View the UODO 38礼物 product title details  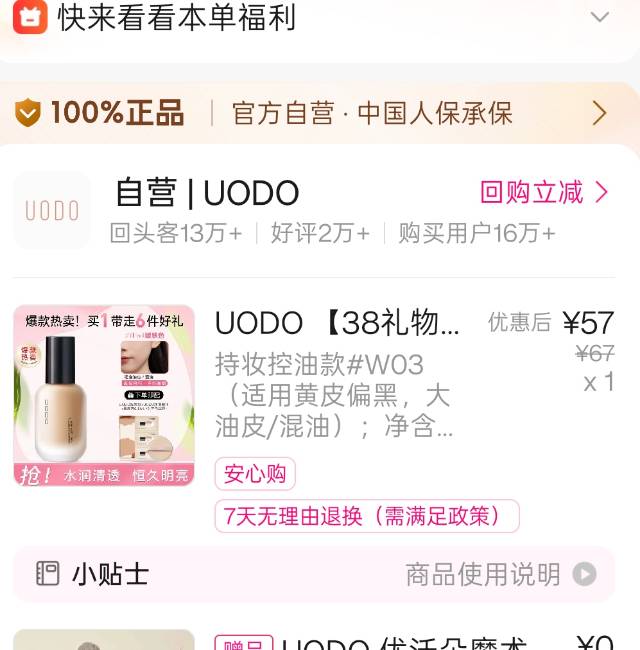(x=338, y=323)
